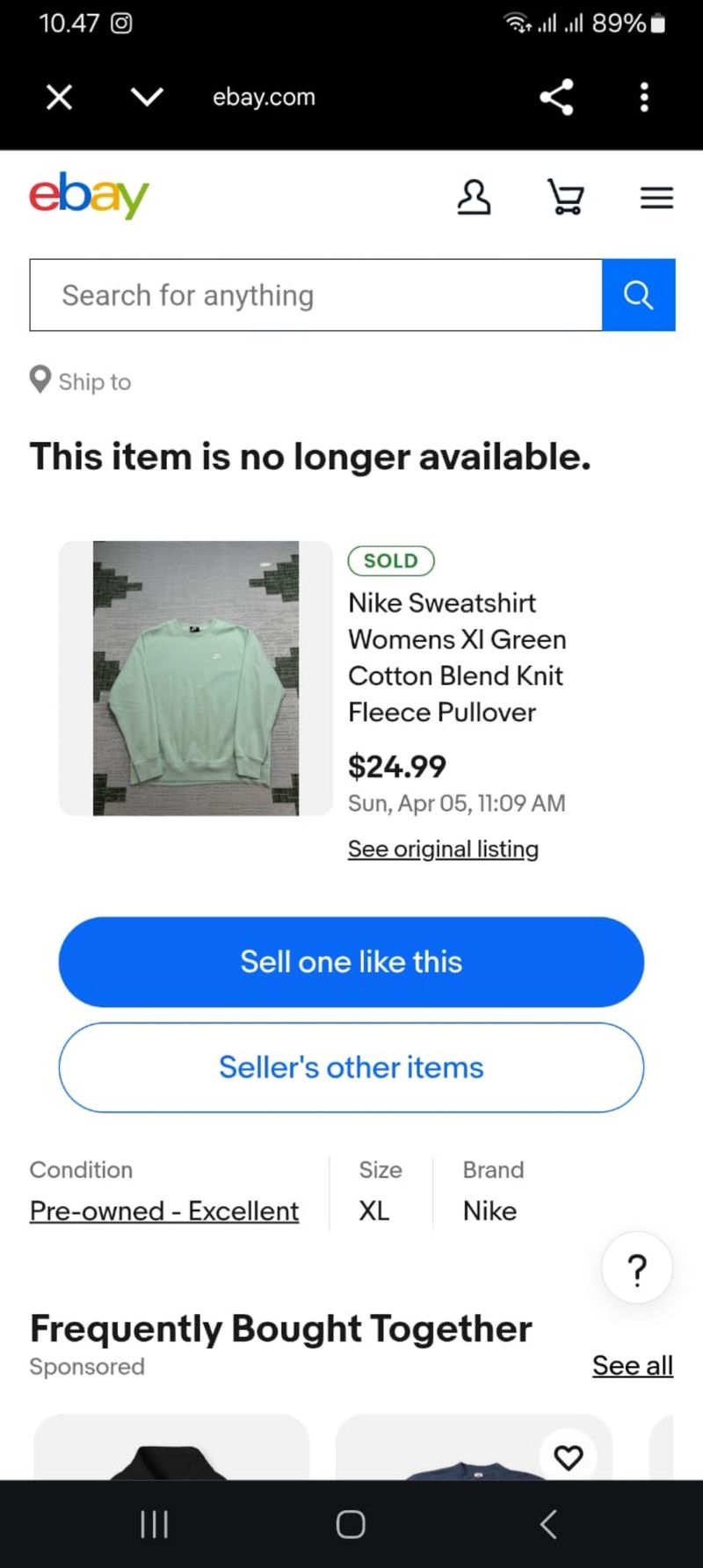Open the shopping cart

(565, 198)
